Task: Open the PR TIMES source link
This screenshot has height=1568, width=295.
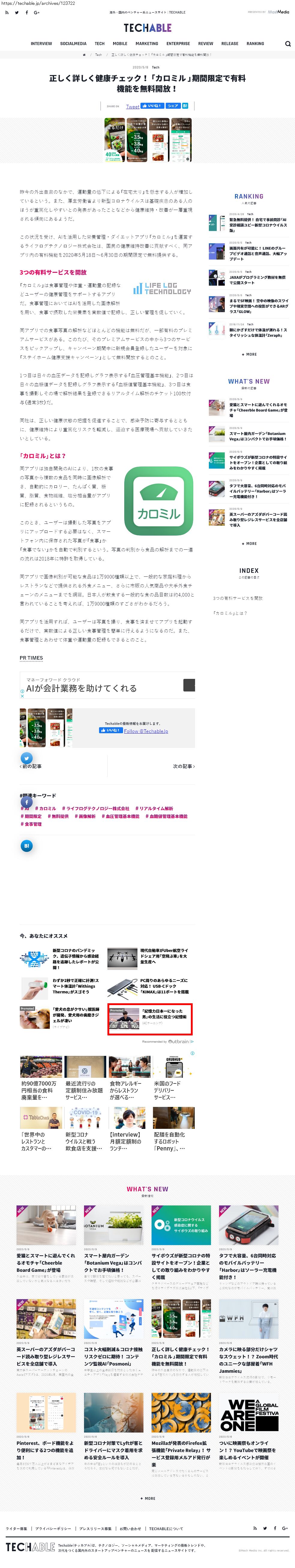Action: point(31,658)
